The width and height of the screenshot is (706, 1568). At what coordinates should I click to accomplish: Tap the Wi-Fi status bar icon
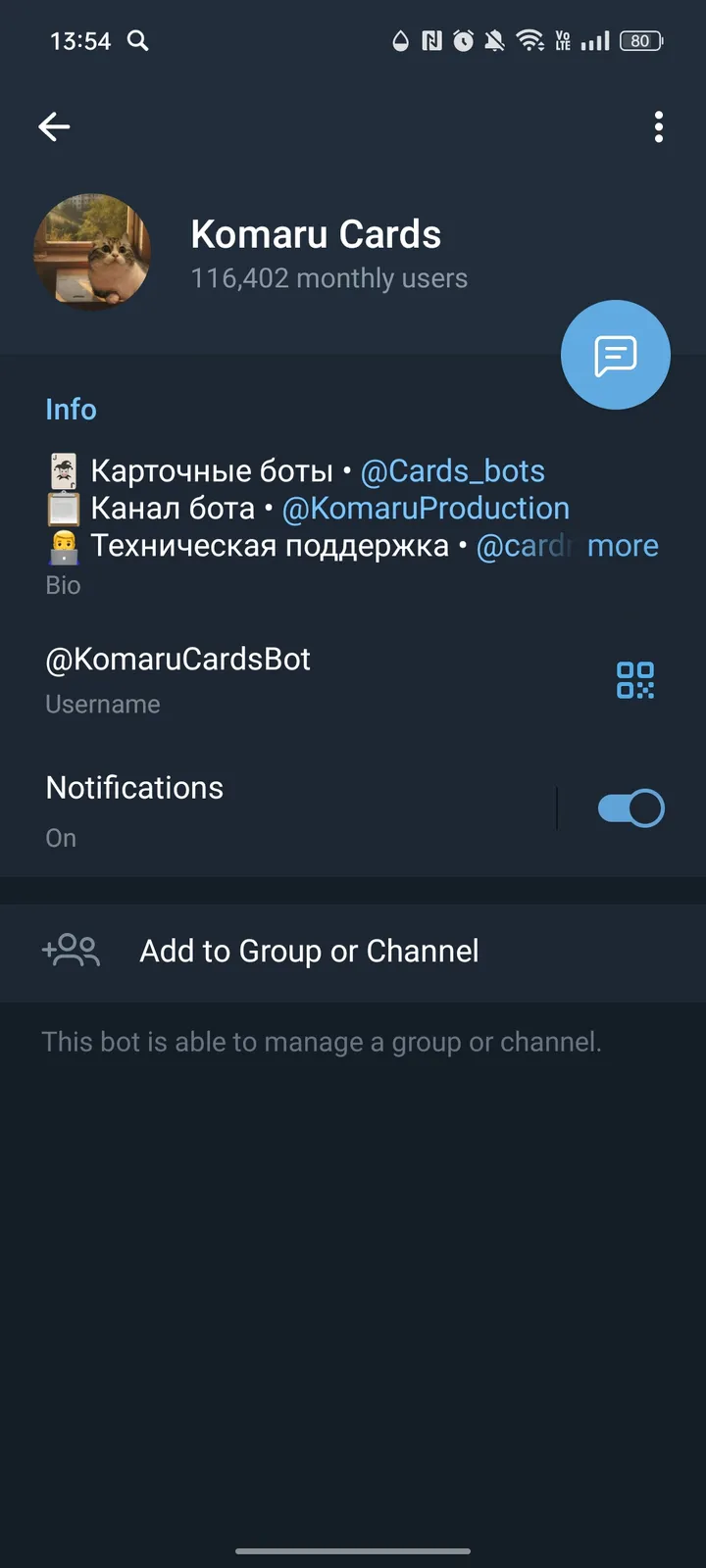tap(530, 41)
